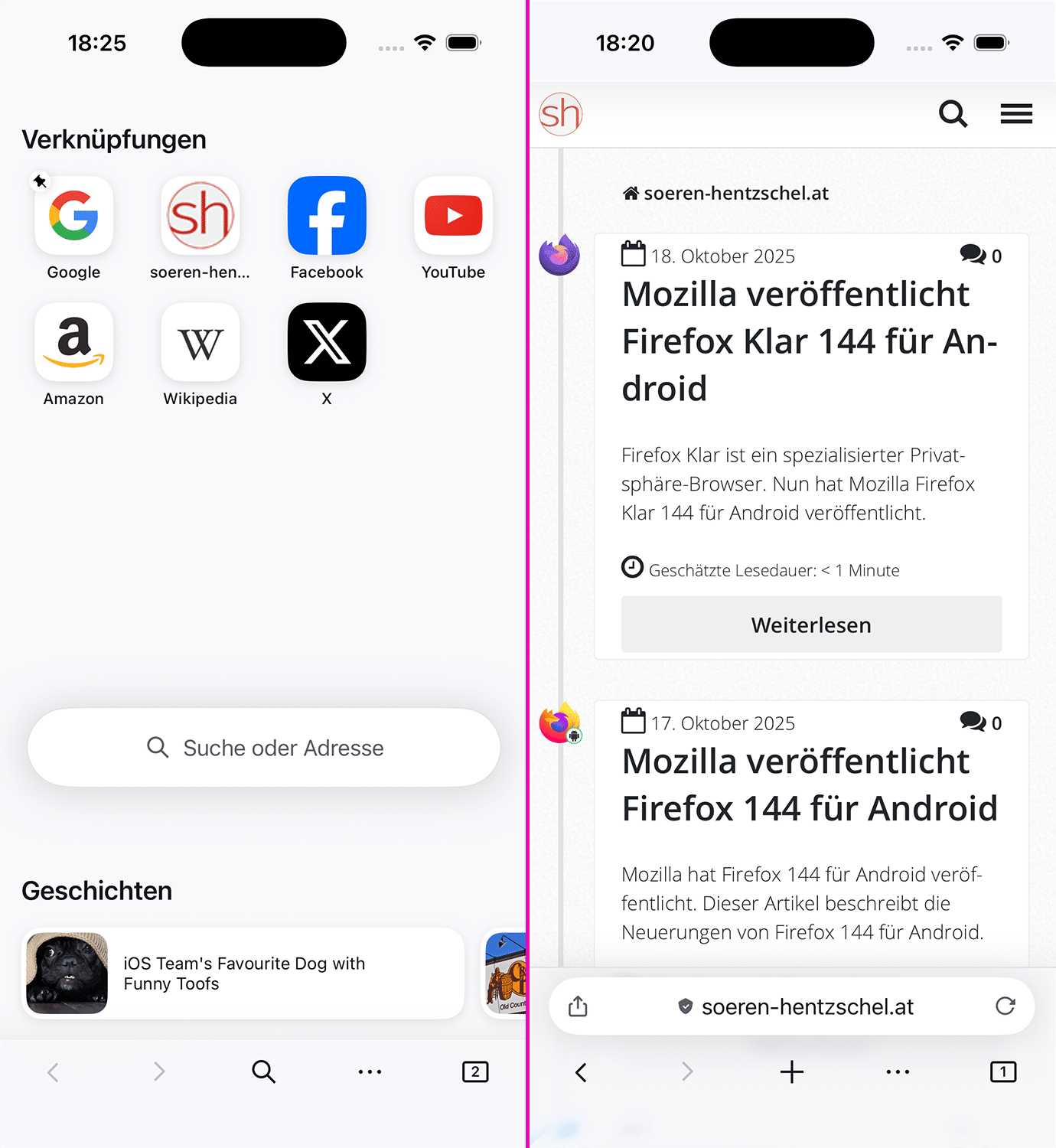
Task: Open the soeren-hen... shortcut tile
Action: [x=200, y=217]
